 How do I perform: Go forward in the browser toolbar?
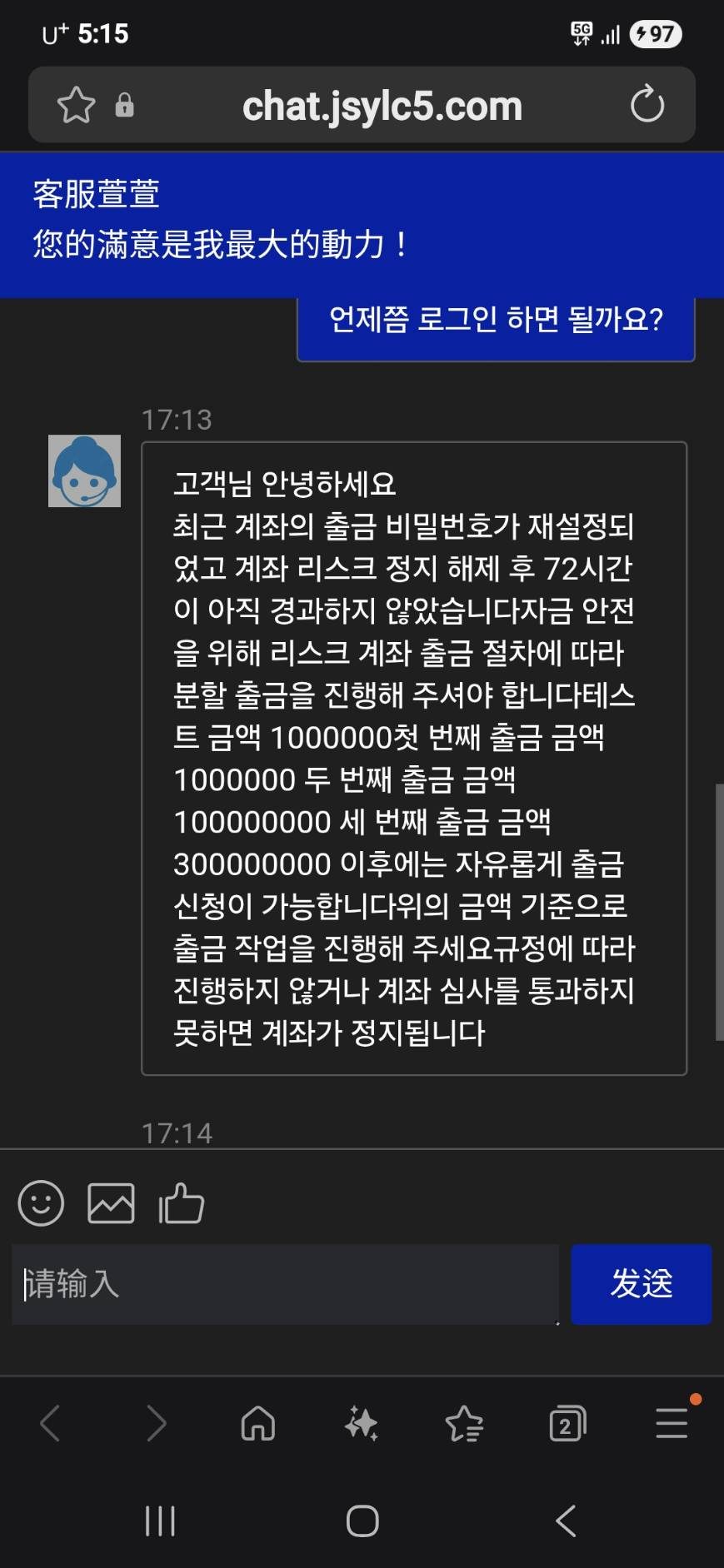point(156,1423)
